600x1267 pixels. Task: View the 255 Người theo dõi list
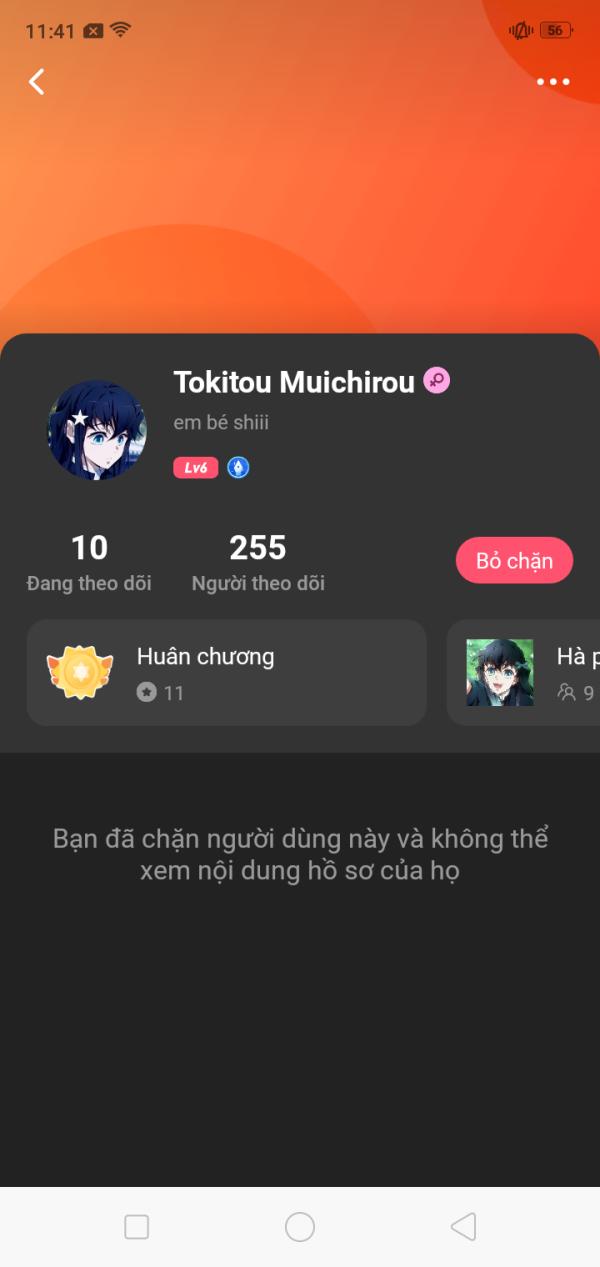coord(258,563)
